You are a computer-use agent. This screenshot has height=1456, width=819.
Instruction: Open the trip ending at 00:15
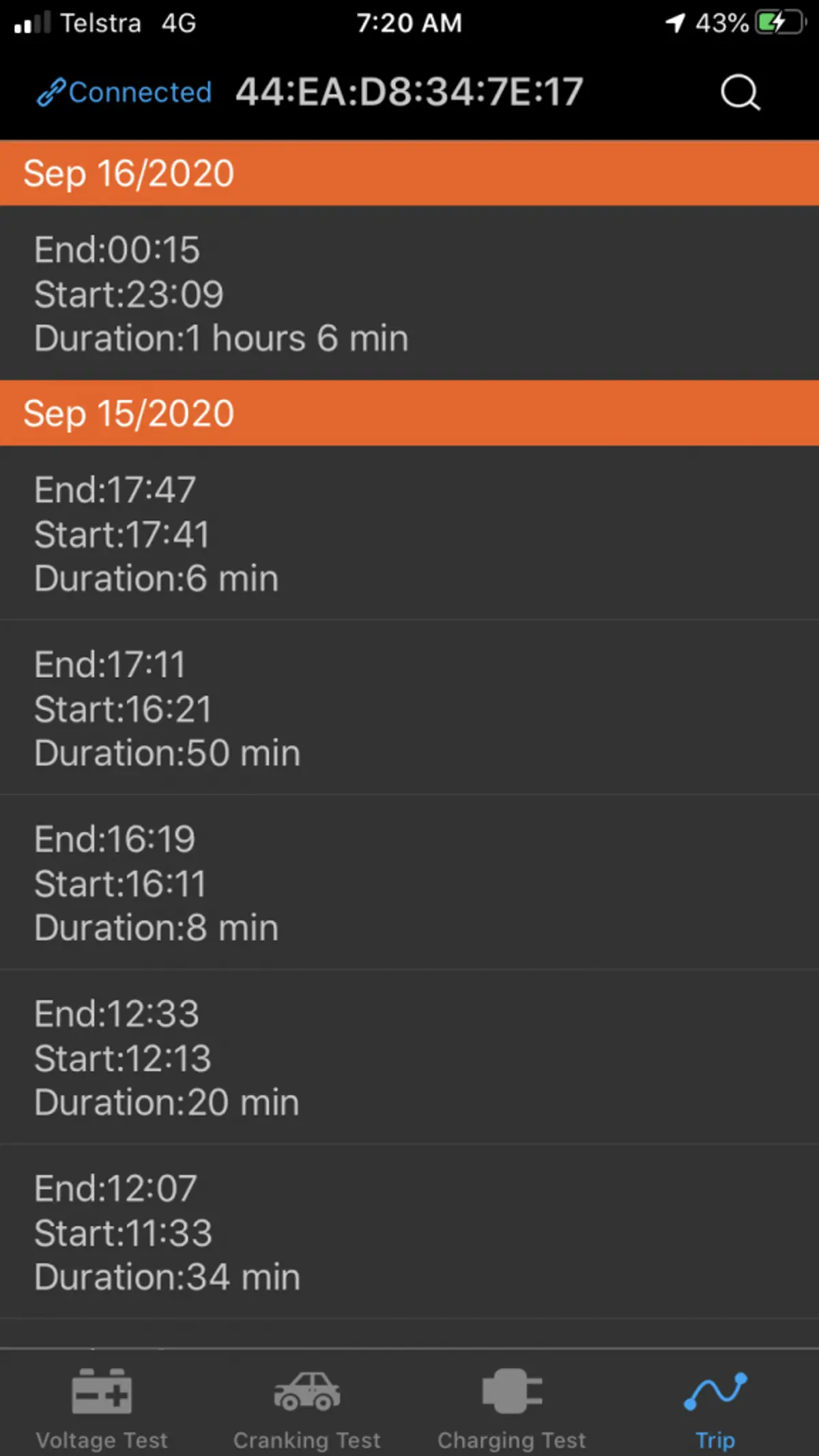click(409, 294)
